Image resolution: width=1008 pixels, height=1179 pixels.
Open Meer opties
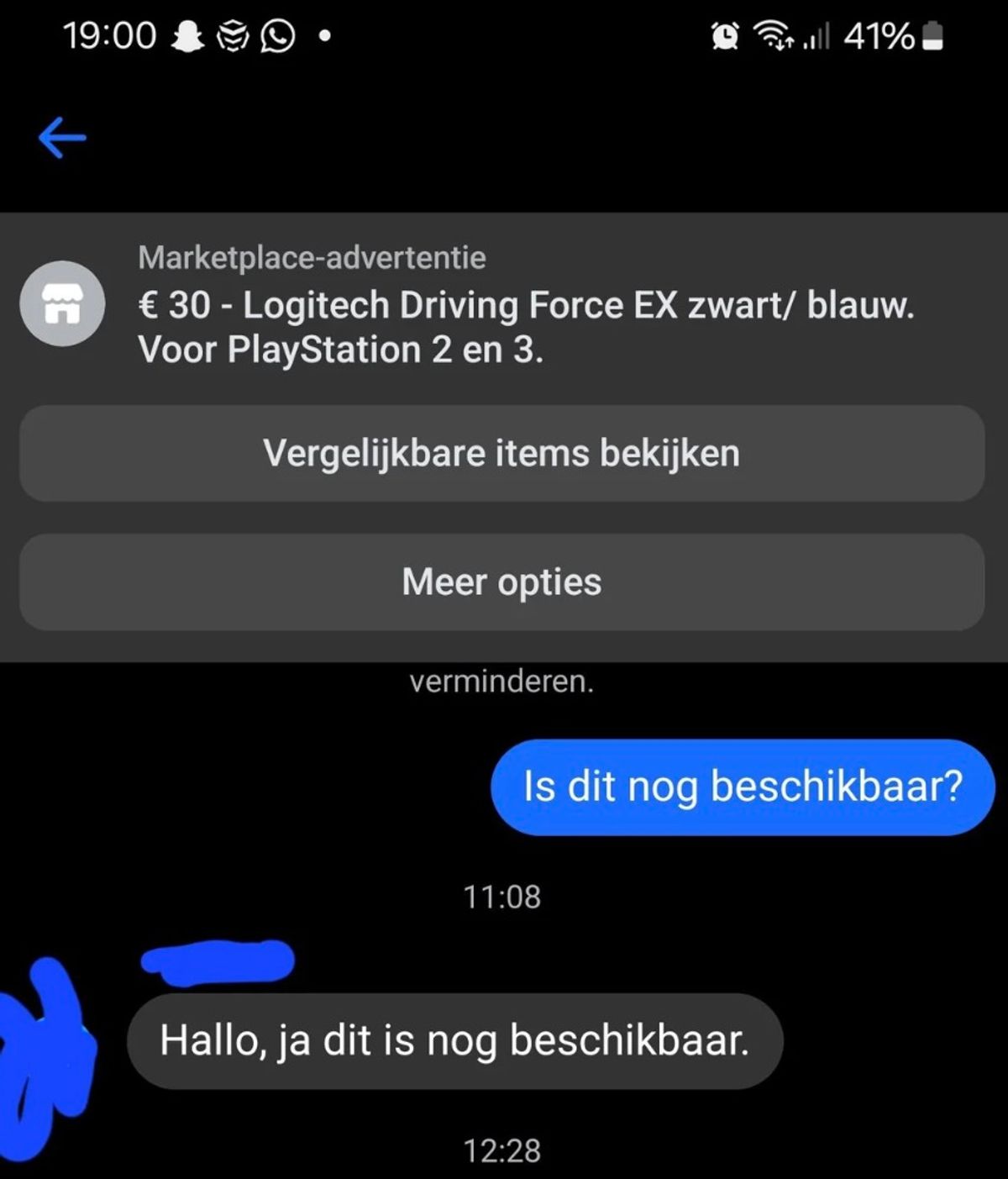coord(501,582)
